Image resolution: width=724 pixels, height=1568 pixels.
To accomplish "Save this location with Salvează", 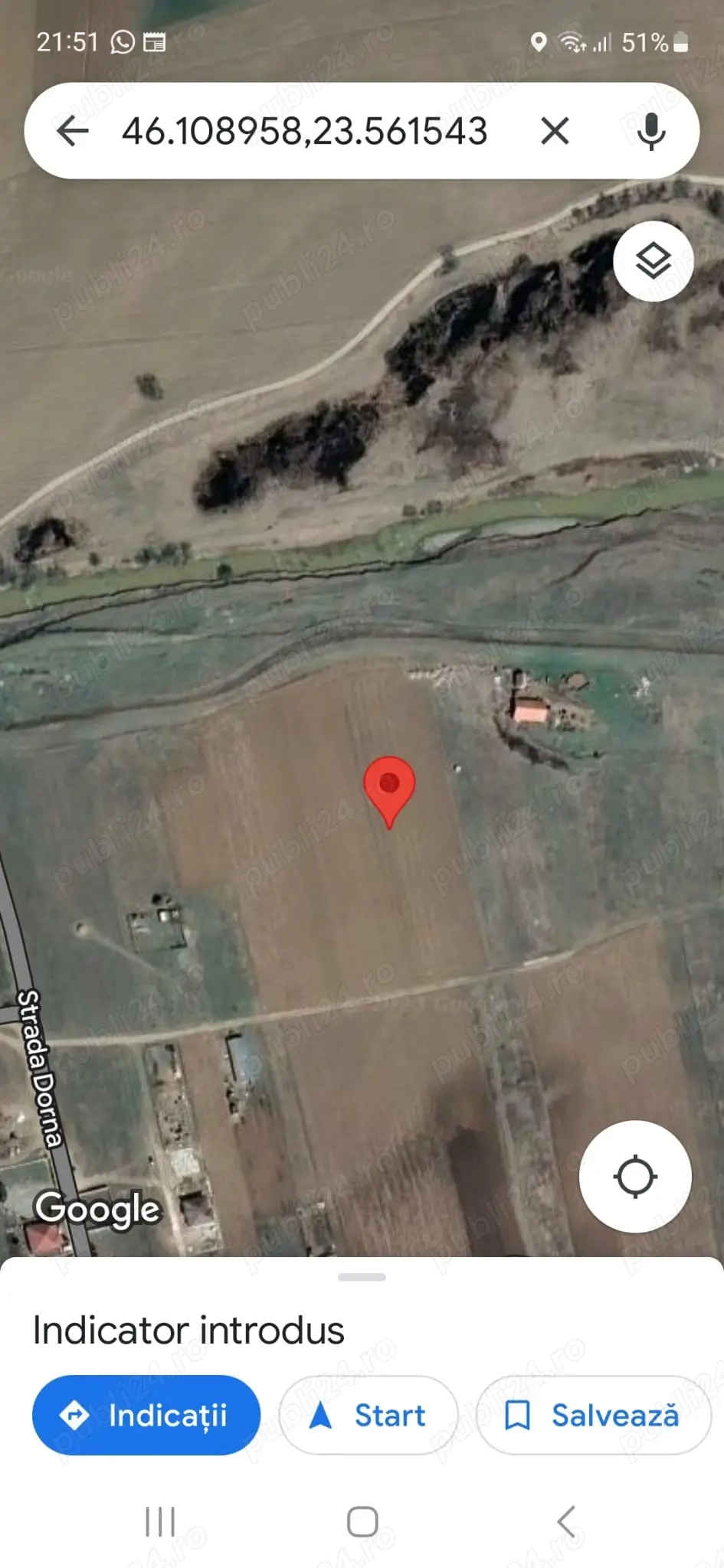I will pyautogui.click(x=593, y=1416).
